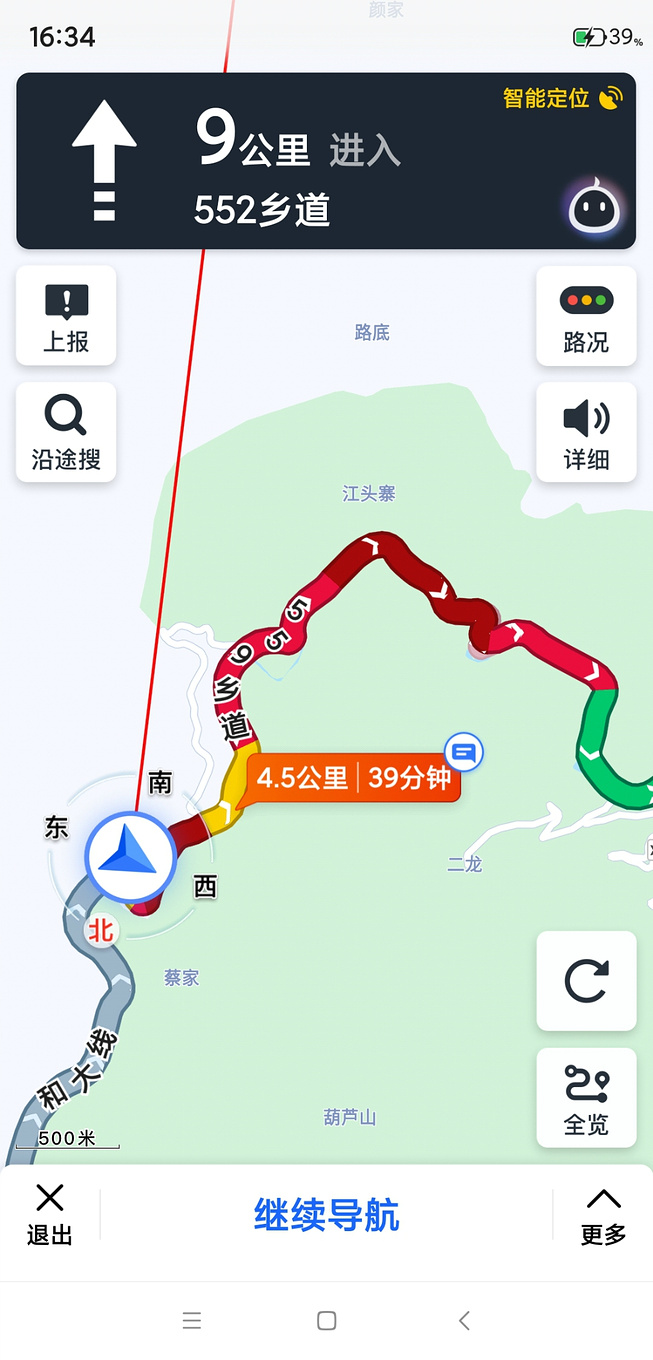
Task: Tap the 4.5公里 39分钟 congestion label
Action: click(x=354, y=778)
